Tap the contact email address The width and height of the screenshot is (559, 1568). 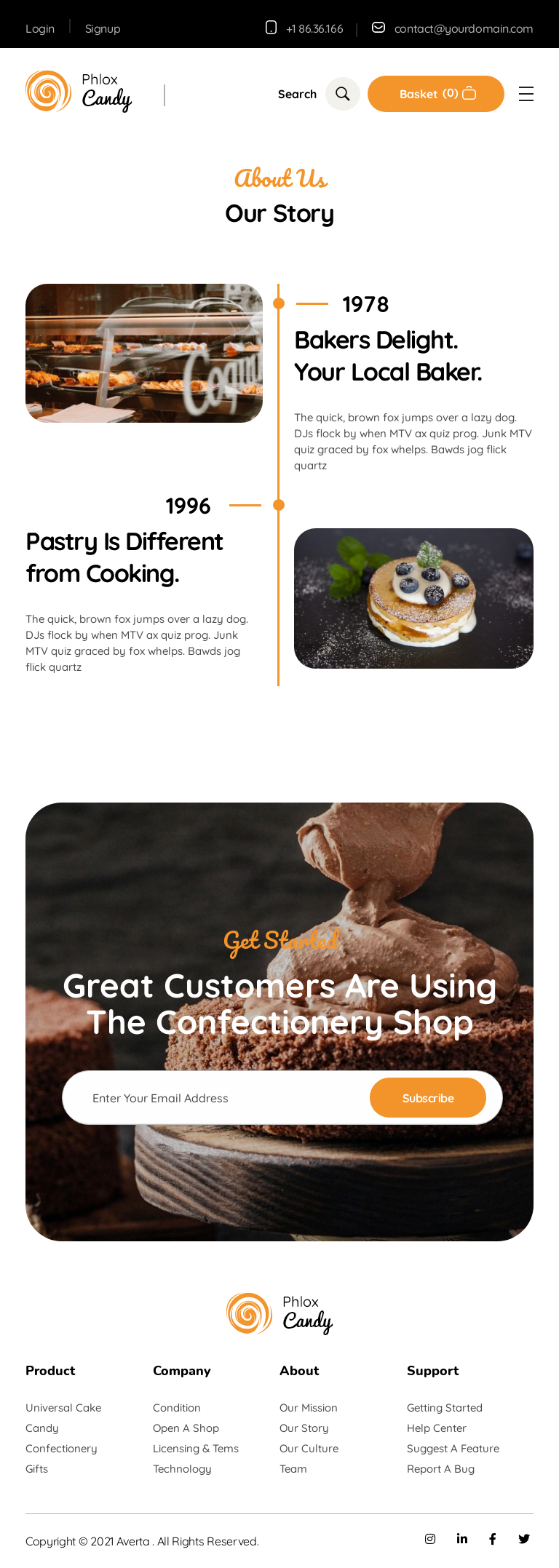[463, 28]
